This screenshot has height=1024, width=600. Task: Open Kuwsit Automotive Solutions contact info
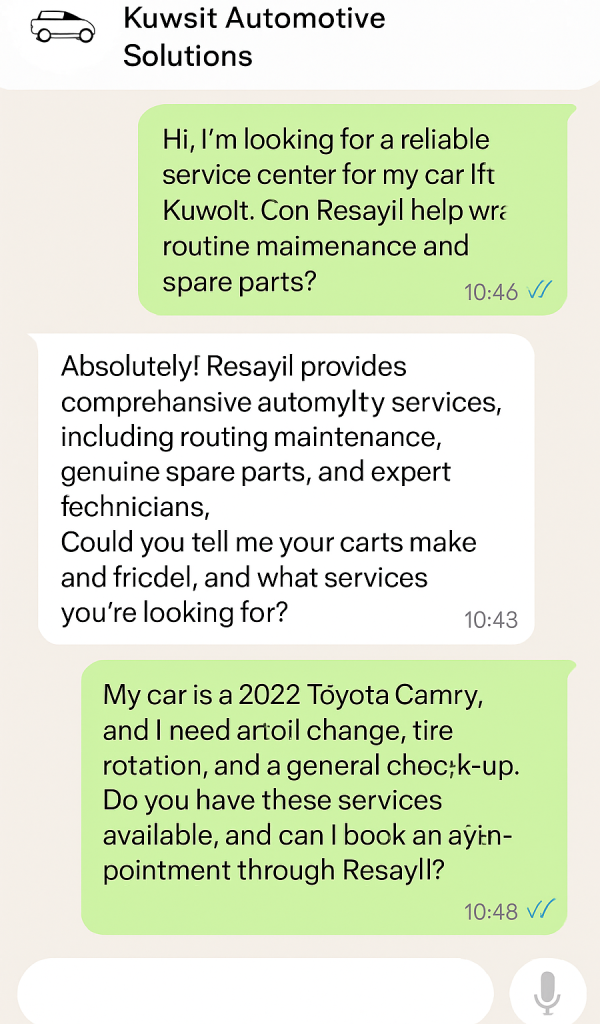253,36
